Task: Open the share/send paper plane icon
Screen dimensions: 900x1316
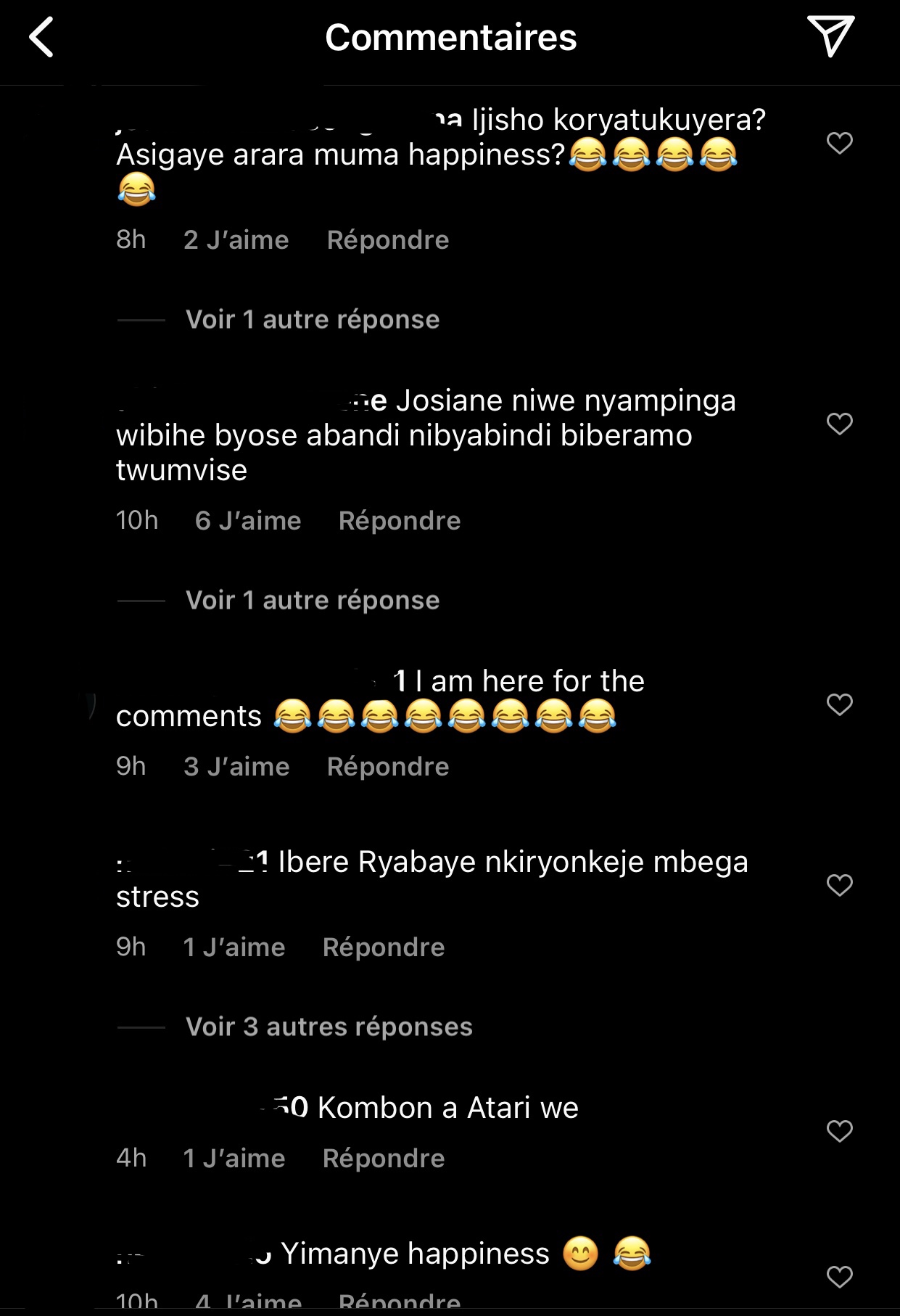Action: (x=830, y=36)
